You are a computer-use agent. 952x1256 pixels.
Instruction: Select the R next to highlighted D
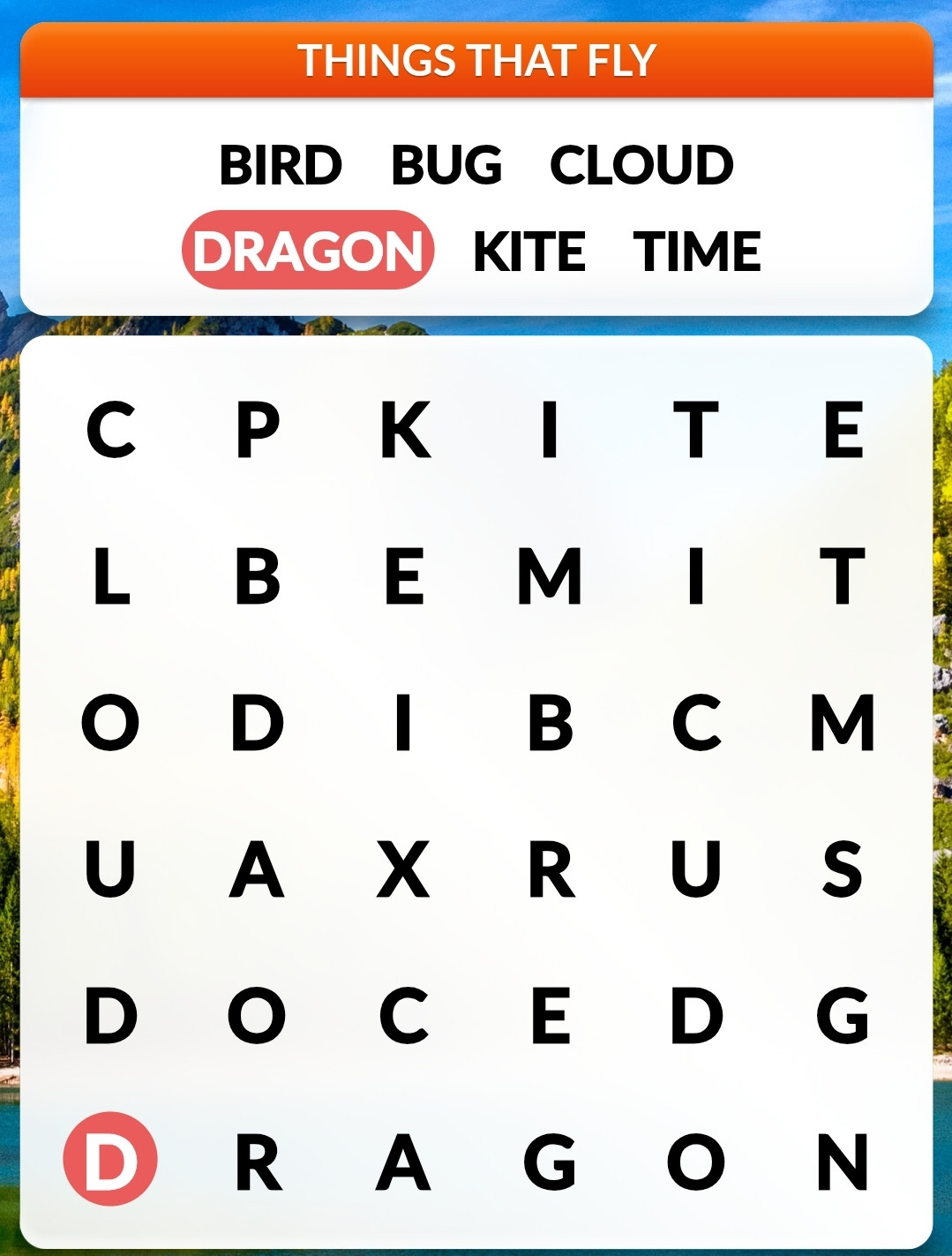click(x=258, y=1162)
